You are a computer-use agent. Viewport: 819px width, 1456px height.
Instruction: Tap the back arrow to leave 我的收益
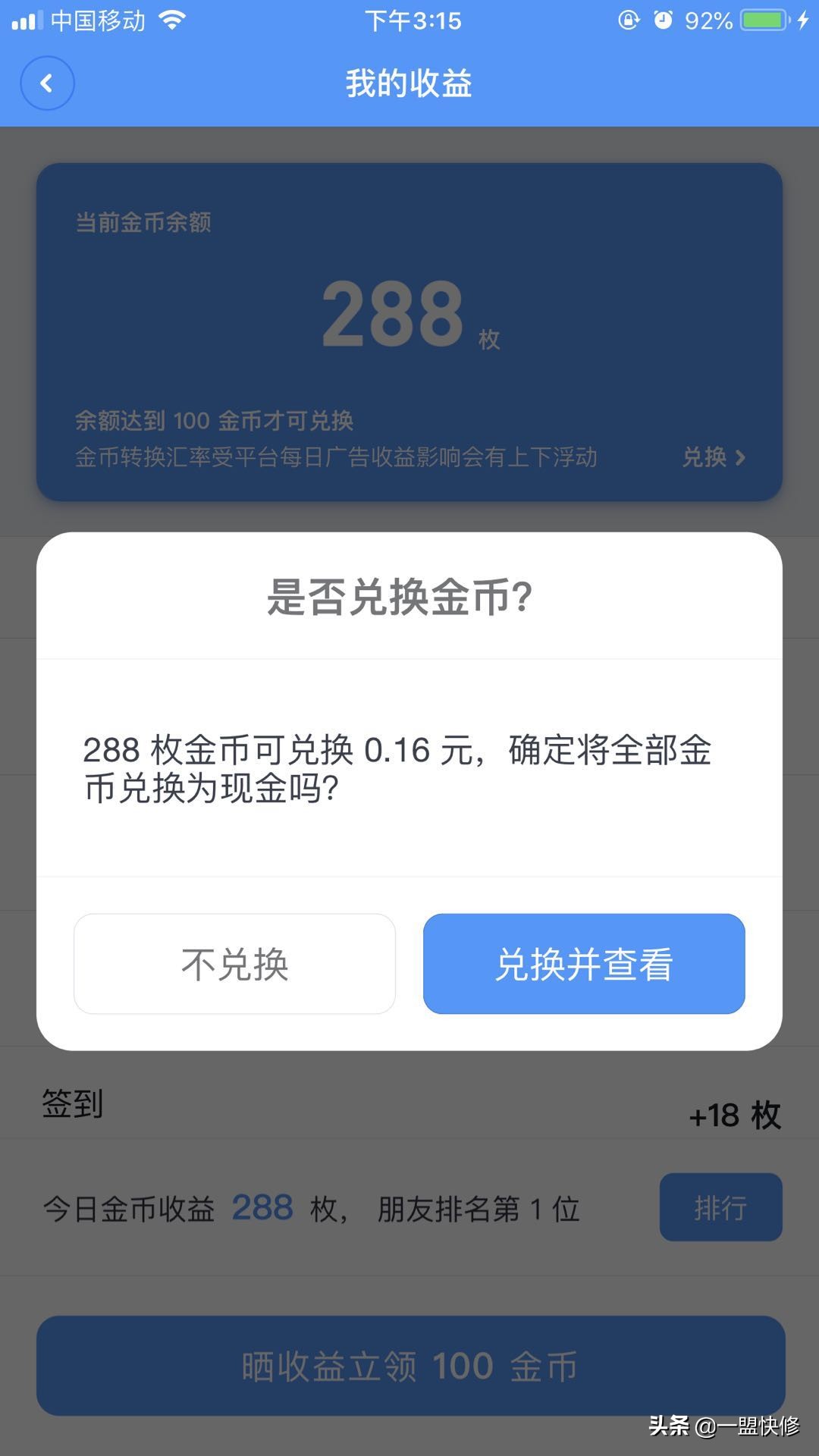click(47, 83)
